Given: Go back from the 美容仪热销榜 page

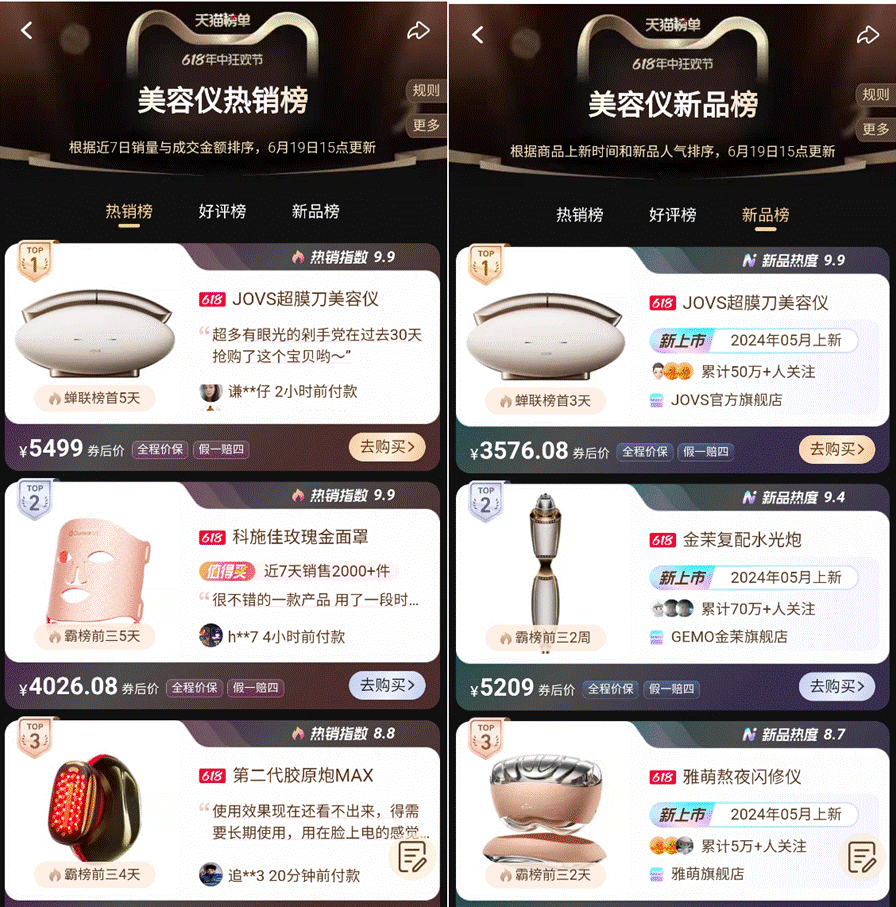Looking at the screenshot, I should click(27, 31).
